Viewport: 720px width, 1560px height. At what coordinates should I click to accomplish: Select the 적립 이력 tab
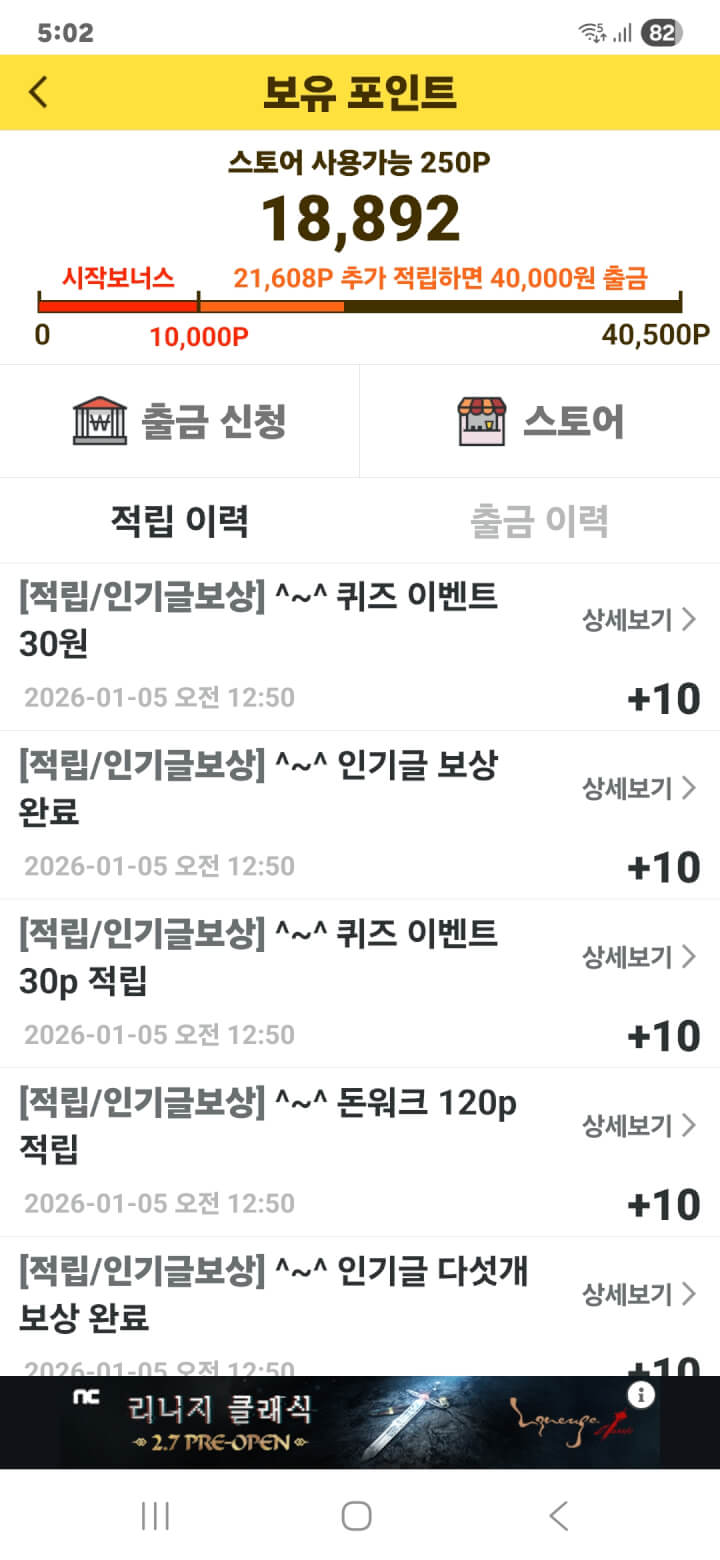pos(179,521)
